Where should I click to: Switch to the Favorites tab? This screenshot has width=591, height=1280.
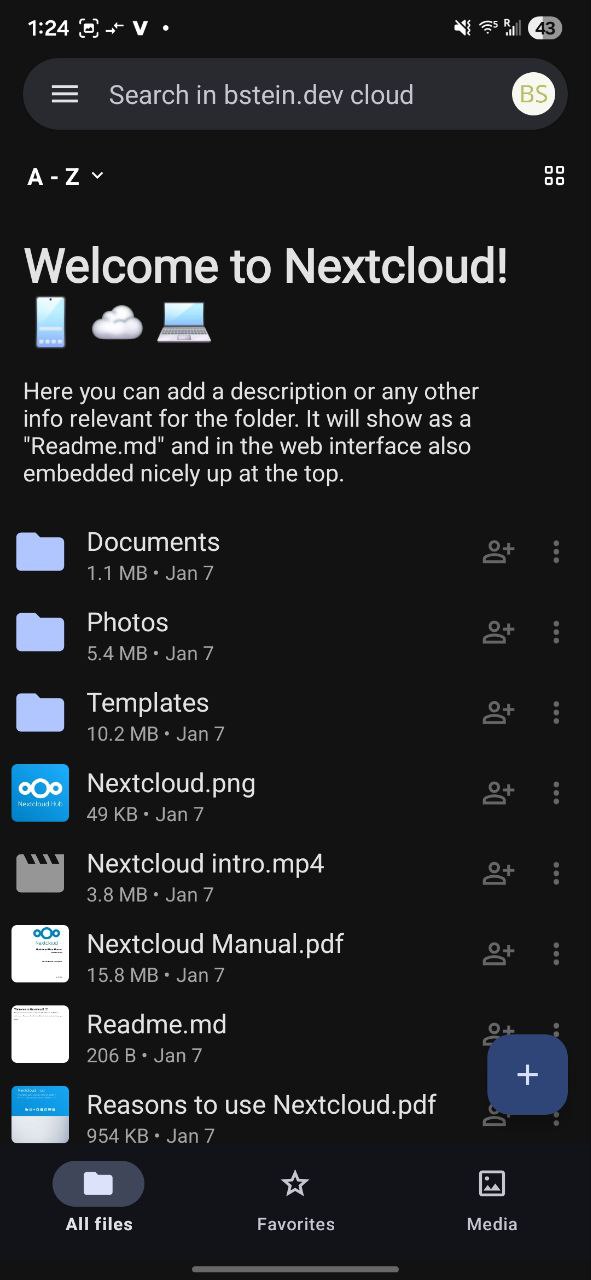(x=295, y=1198)
